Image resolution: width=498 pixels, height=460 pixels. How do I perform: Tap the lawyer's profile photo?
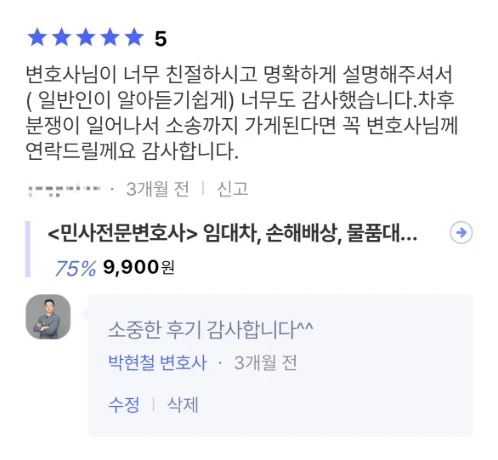[48, 317]
